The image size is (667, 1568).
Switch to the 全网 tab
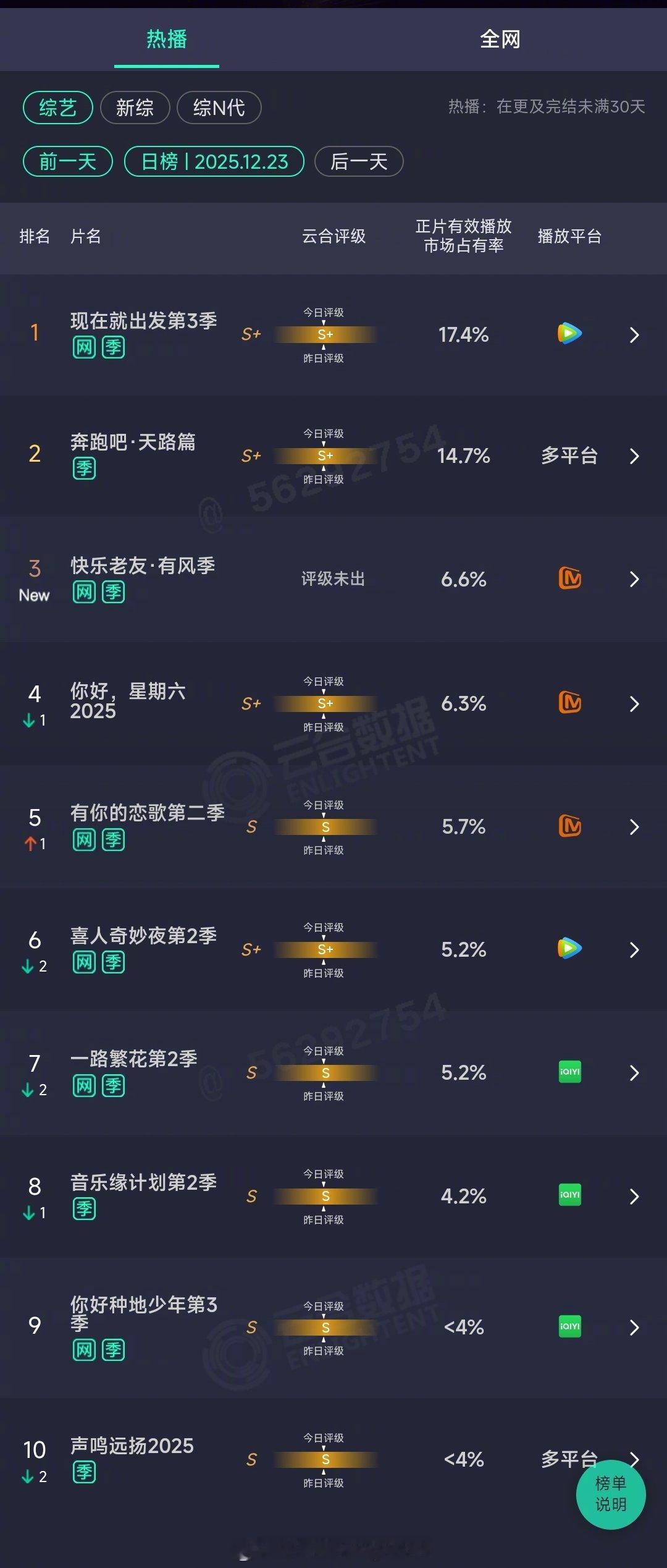pyautogui.click(x=499, y=40)
